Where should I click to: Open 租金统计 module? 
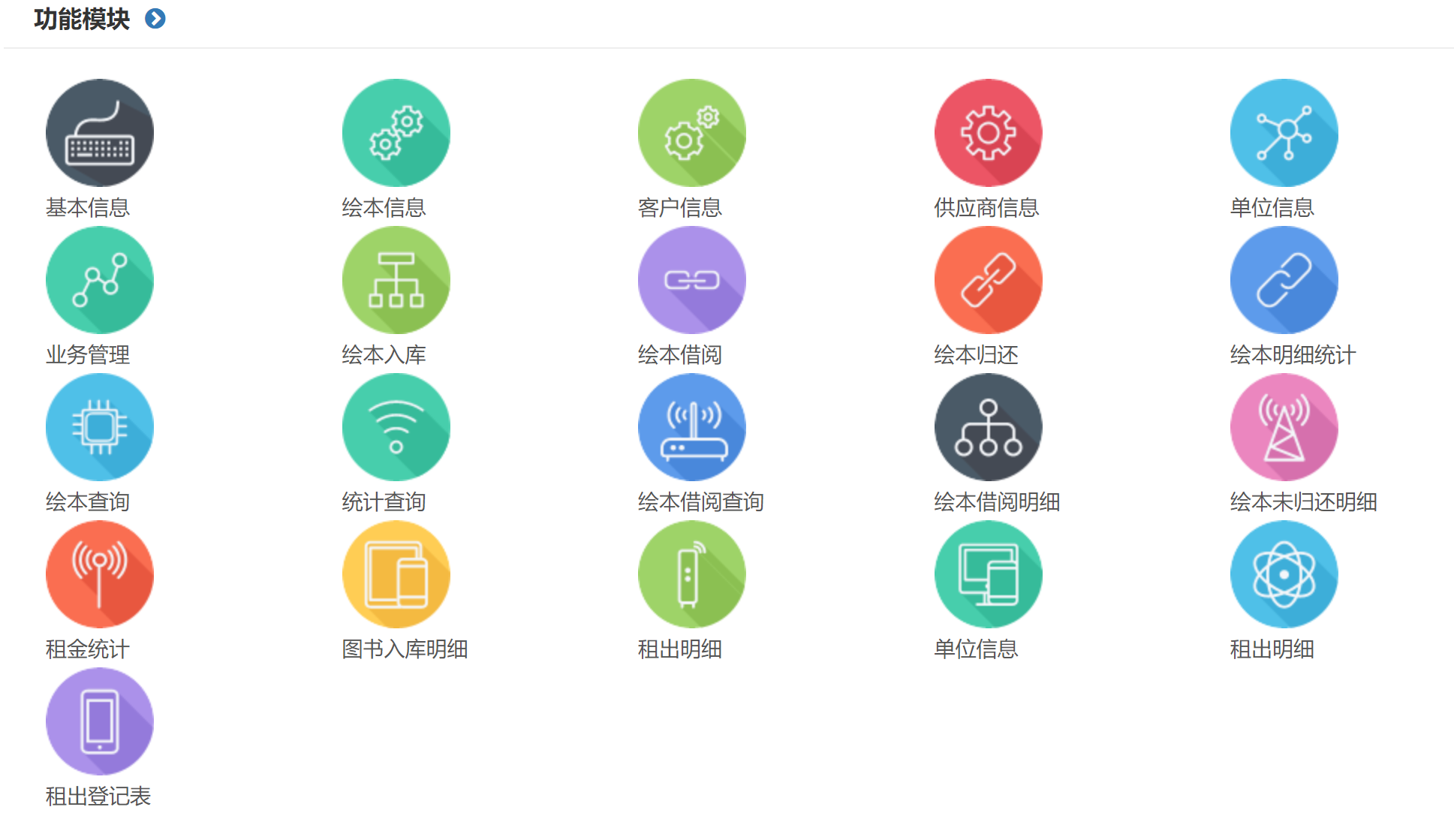(99, 574)
